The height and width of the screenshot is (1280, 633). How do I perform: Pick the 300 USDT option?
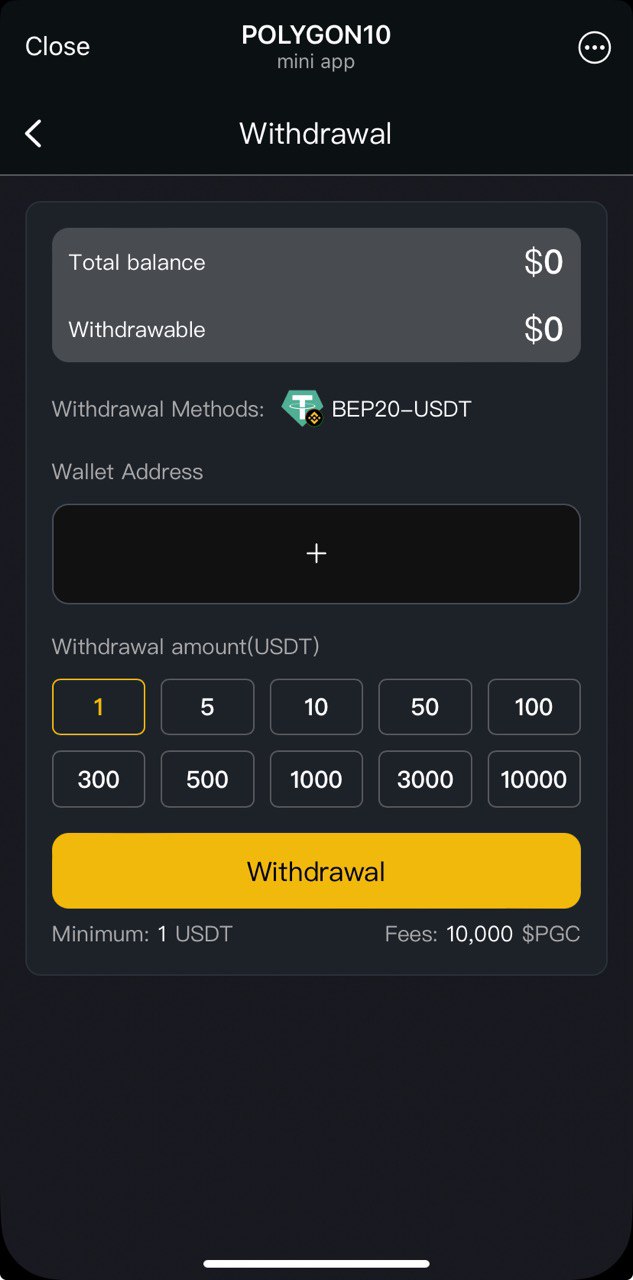[x=98, y=779]
